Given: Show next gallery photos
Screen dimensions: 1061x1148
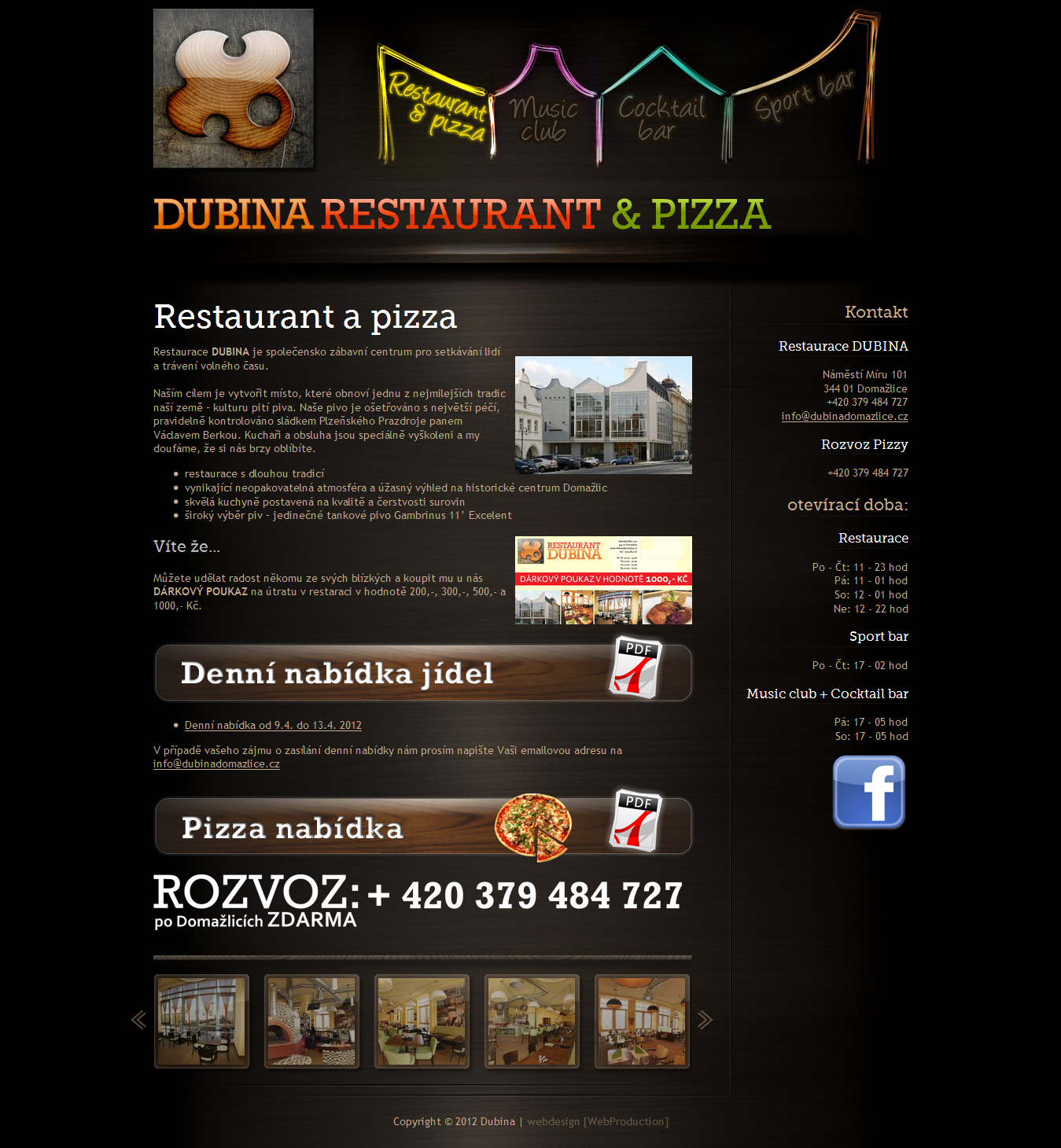Looking at the screenshot, I should click(705, 1020).
